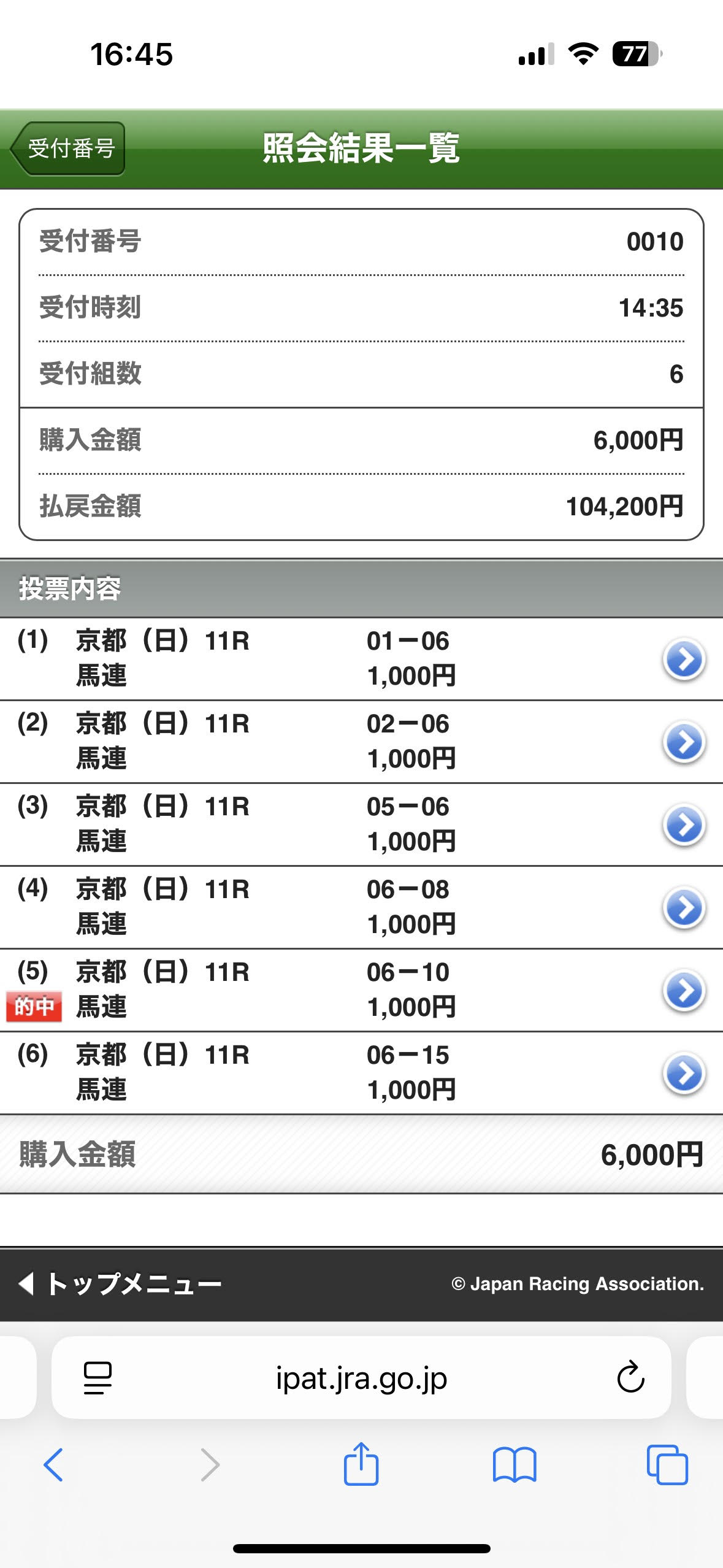Image resolution: width=723 pixels, height=1568 pixels.
Task: Go back in Safari
Action: (53, 1465)
